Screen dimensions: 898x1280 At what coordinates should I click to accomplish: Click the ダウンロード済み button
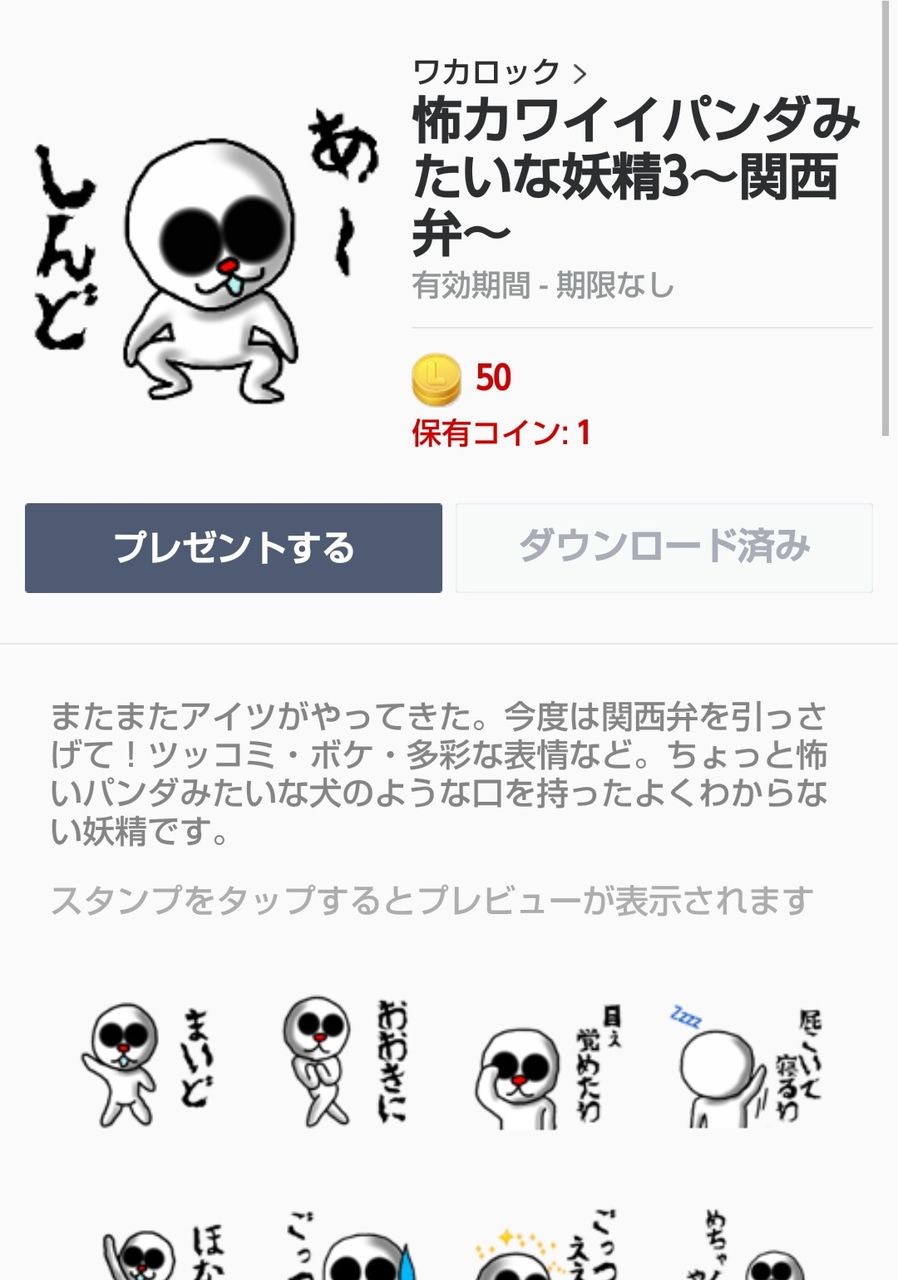pos(664,548)
